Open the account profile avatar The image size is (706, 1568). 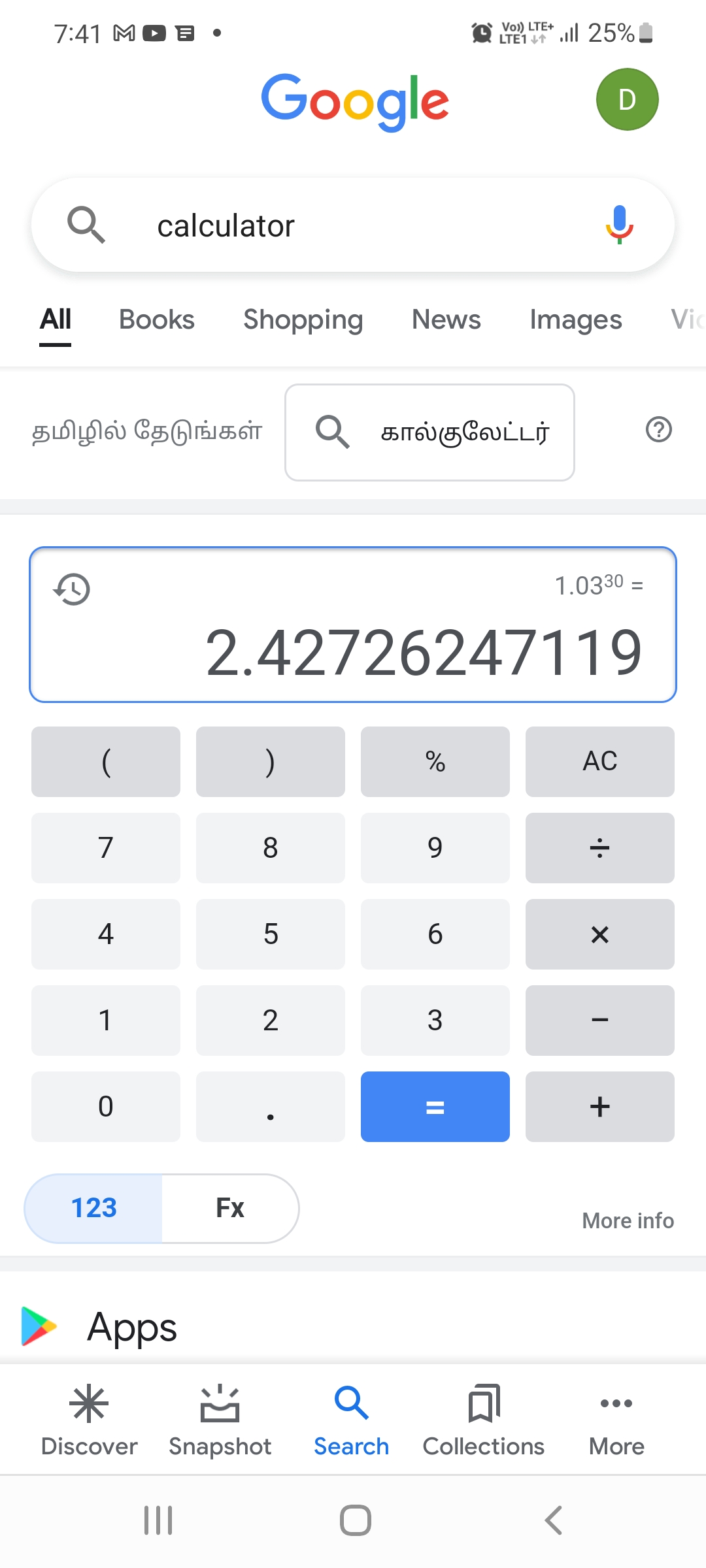click(627, 99)
